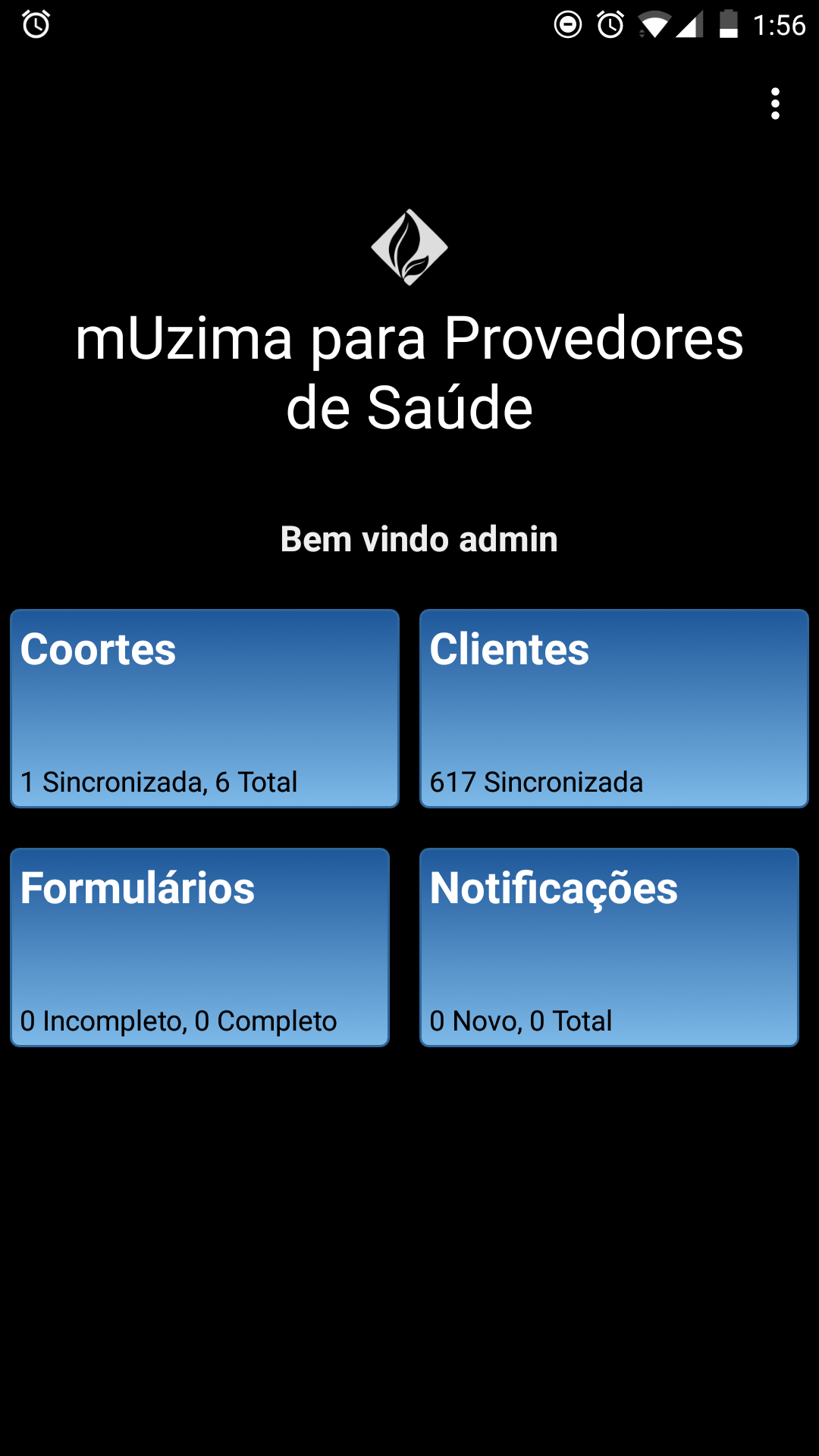
Task: Open the Clientes card
Action: (614, 708)
